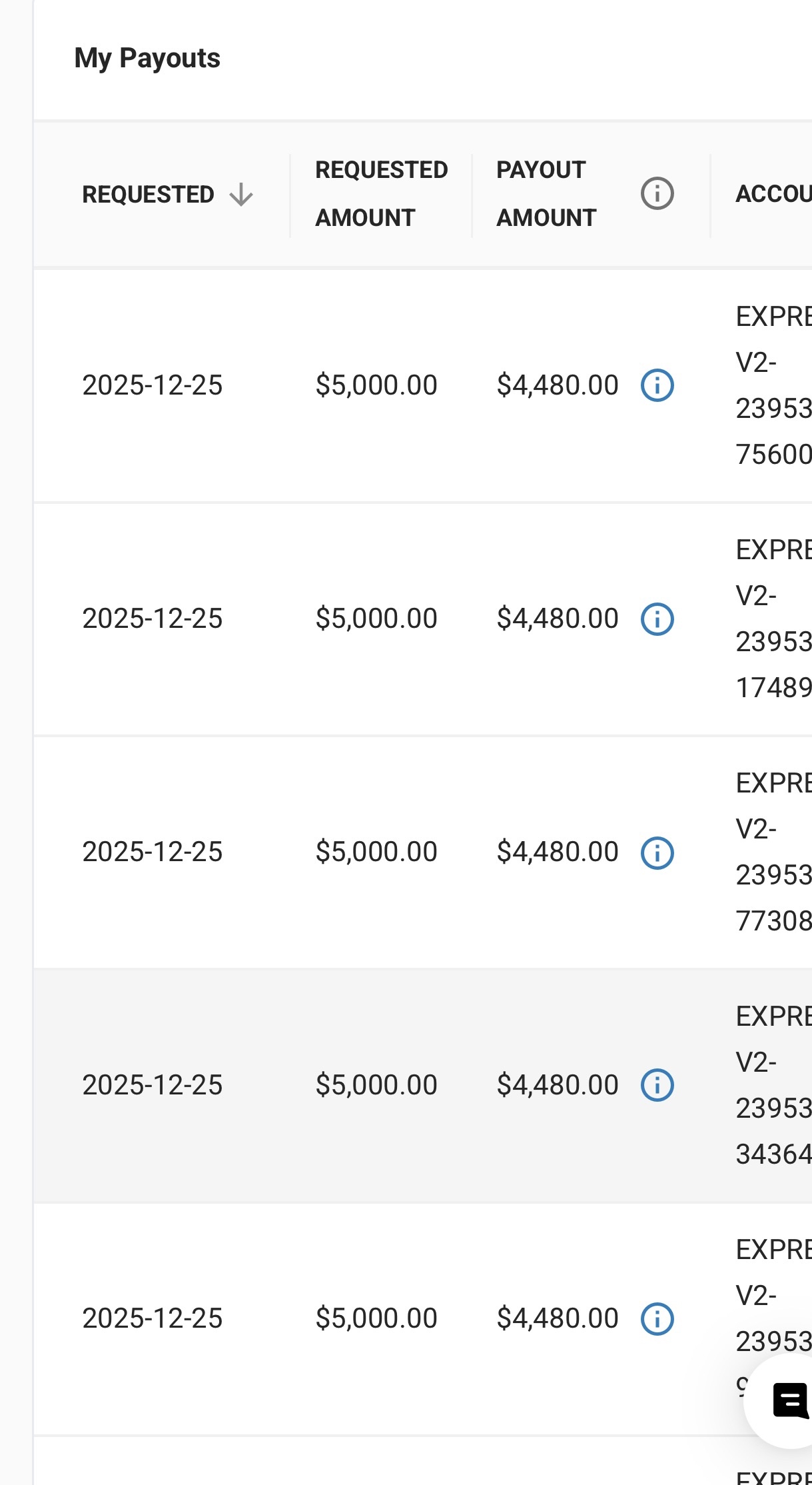Open info icon in Payout Amount header
Screen dimensions: 812x1485
pos(657,194)
